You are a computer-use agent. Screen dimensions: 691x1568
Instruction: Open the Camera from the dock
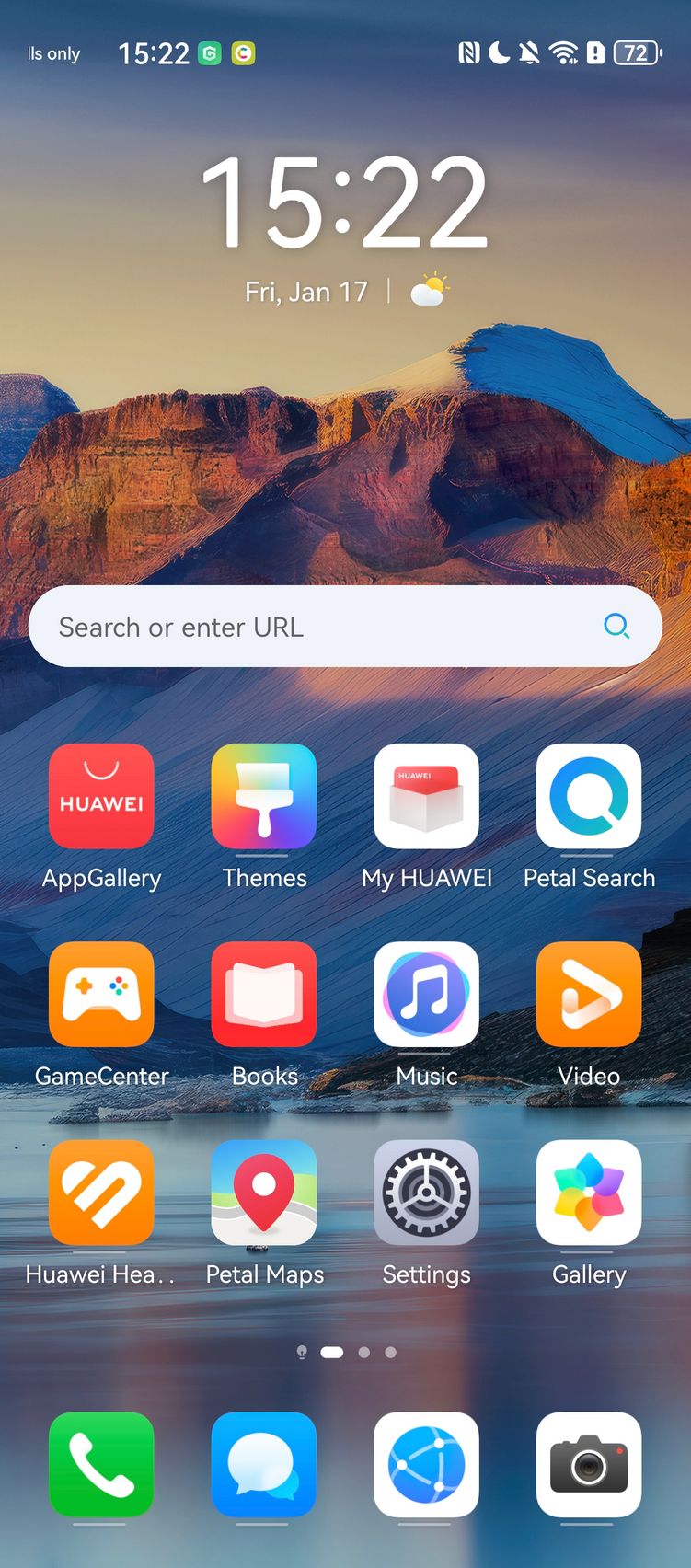[589, 1464]
